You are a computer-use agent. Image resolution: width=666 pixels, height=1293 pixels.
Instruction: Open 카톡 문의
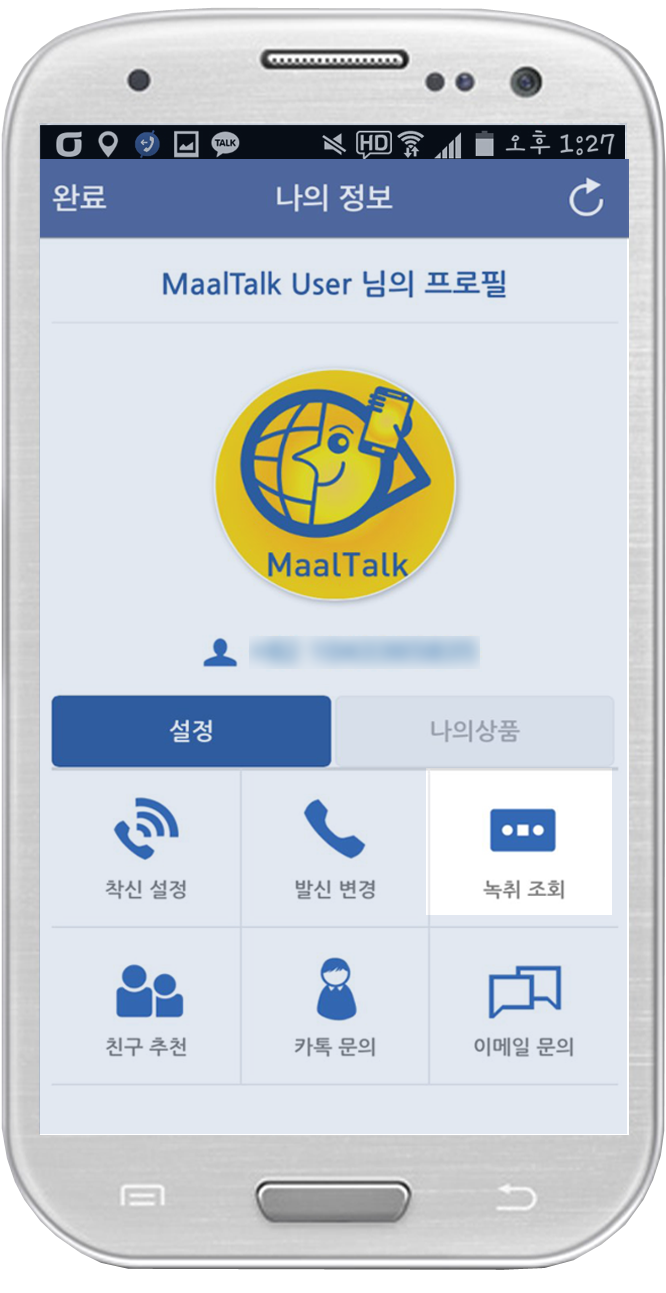335,1006
